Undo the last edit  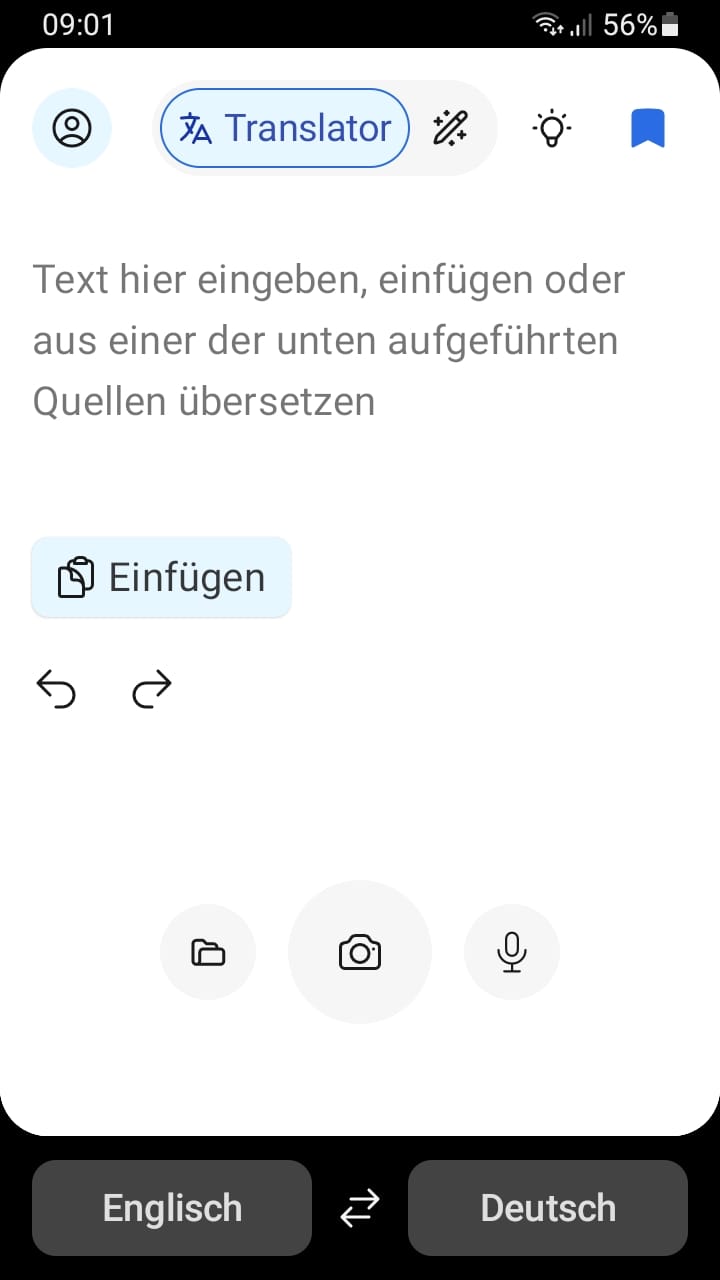pos(56,689)
